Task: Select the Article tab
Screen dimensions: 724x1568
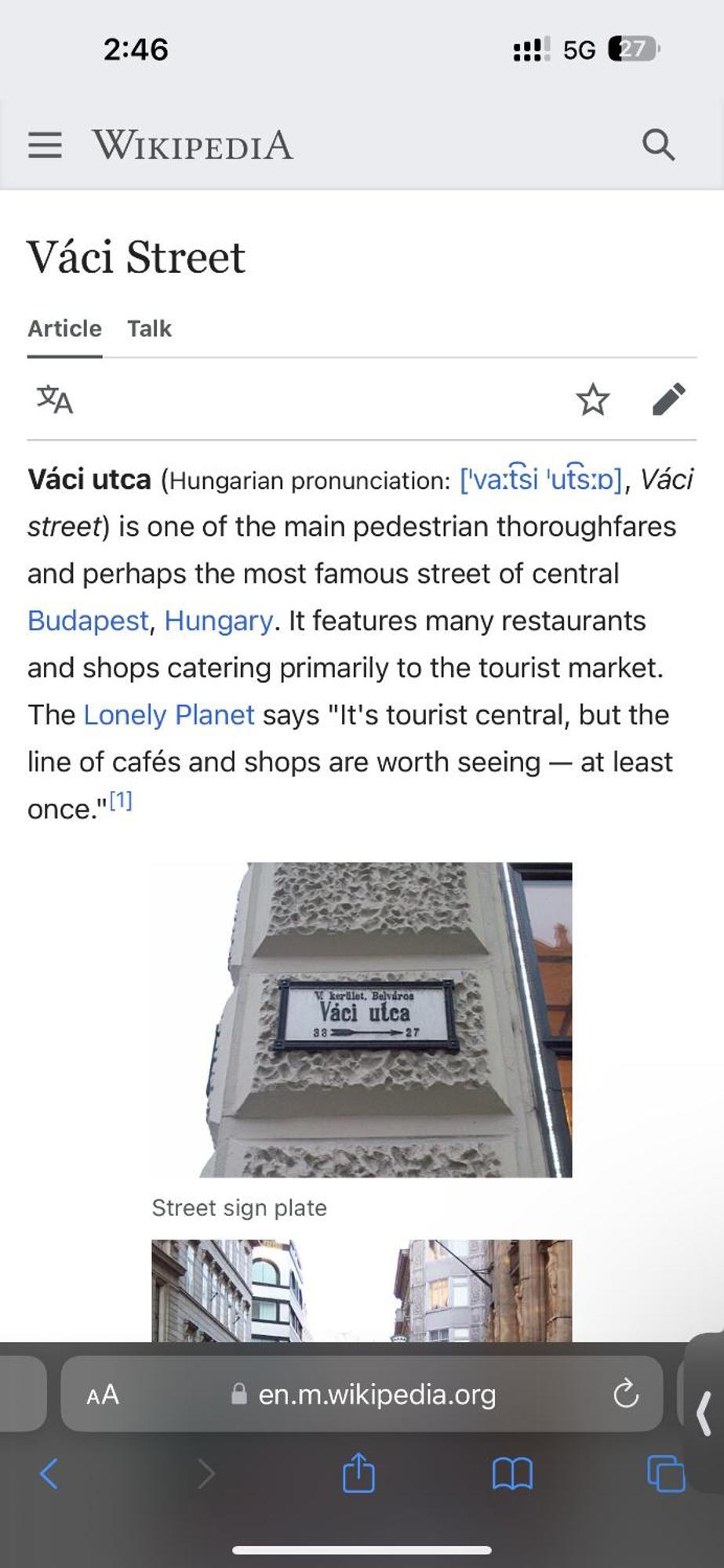Action: (x=64, y=328)
